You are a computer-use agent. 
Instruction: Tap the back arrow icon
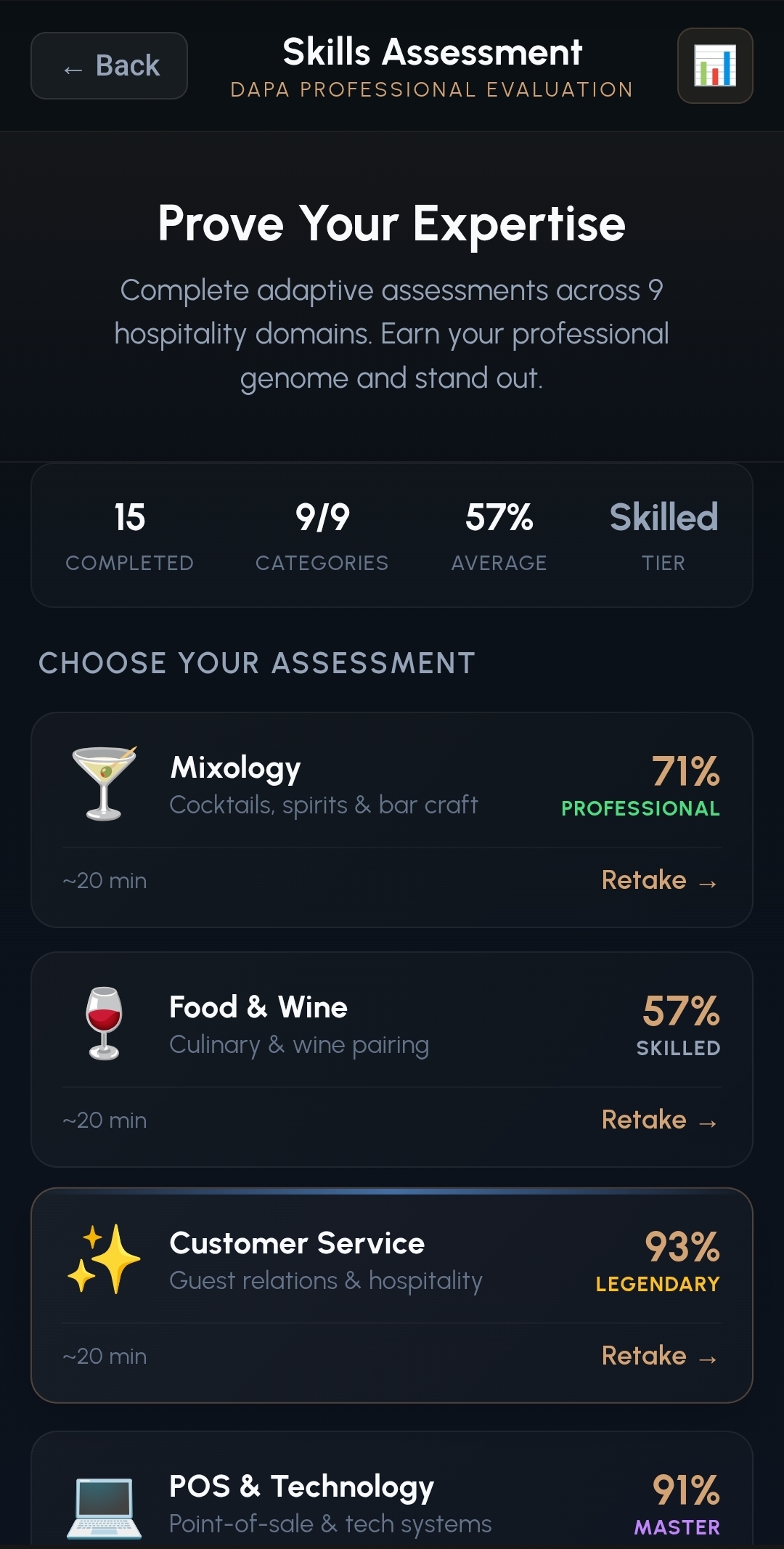point(70,66)
